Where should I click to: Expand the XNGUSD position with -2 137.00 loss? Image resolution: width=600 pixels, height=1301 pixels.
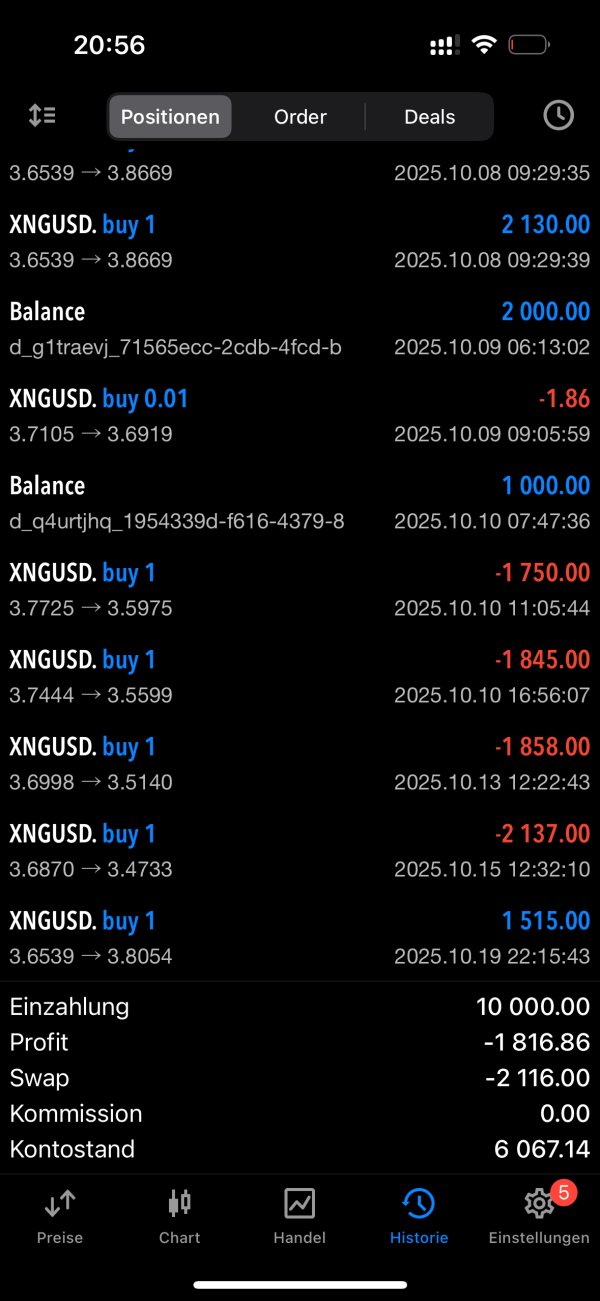(300, 850)
